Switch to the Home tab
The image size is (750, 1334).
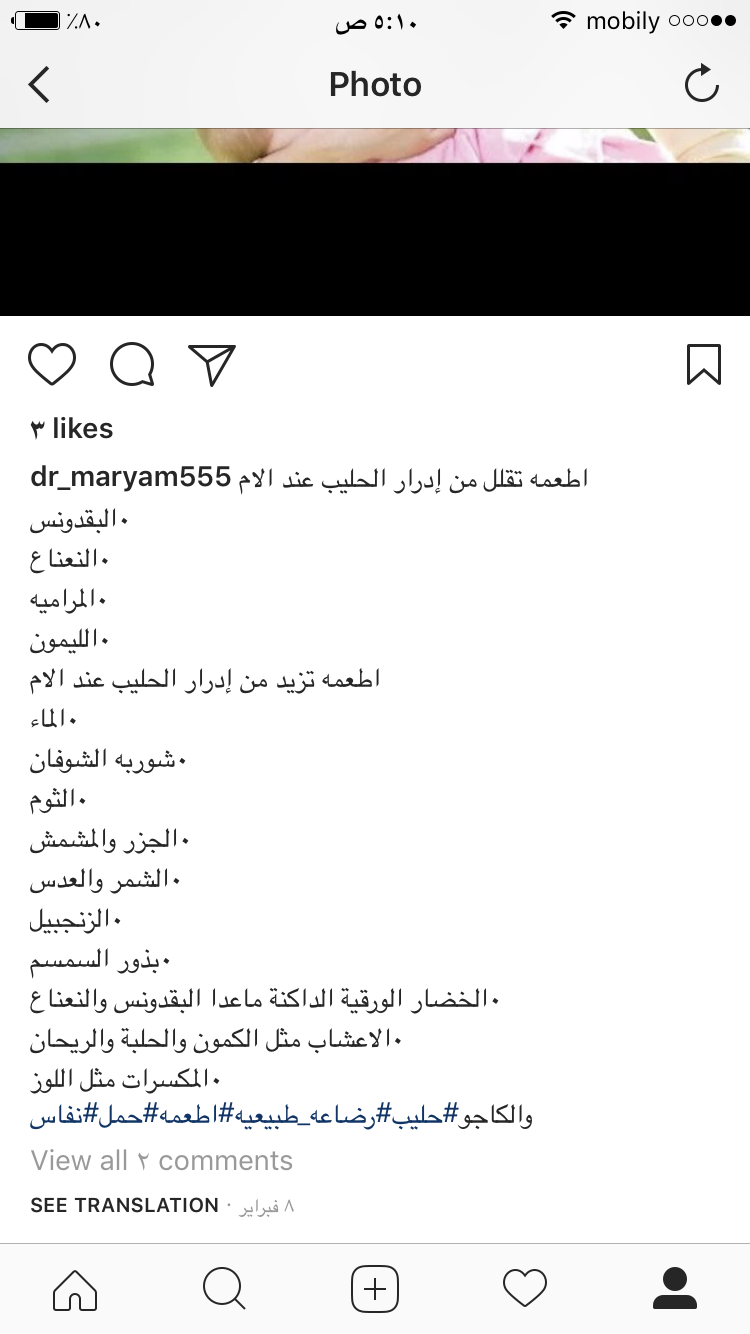(75, 1289)
